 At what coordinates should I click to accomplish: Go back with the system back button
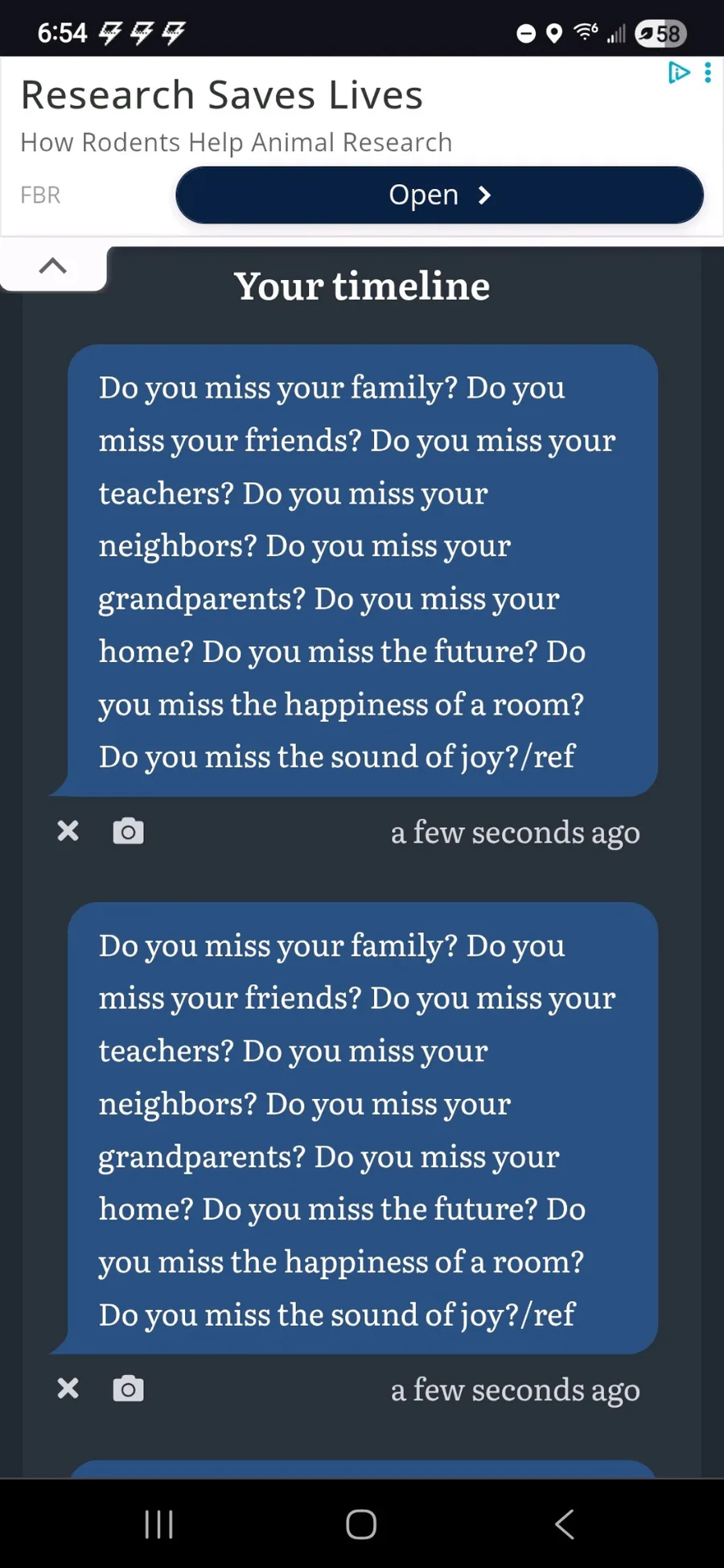point(565,1524)
